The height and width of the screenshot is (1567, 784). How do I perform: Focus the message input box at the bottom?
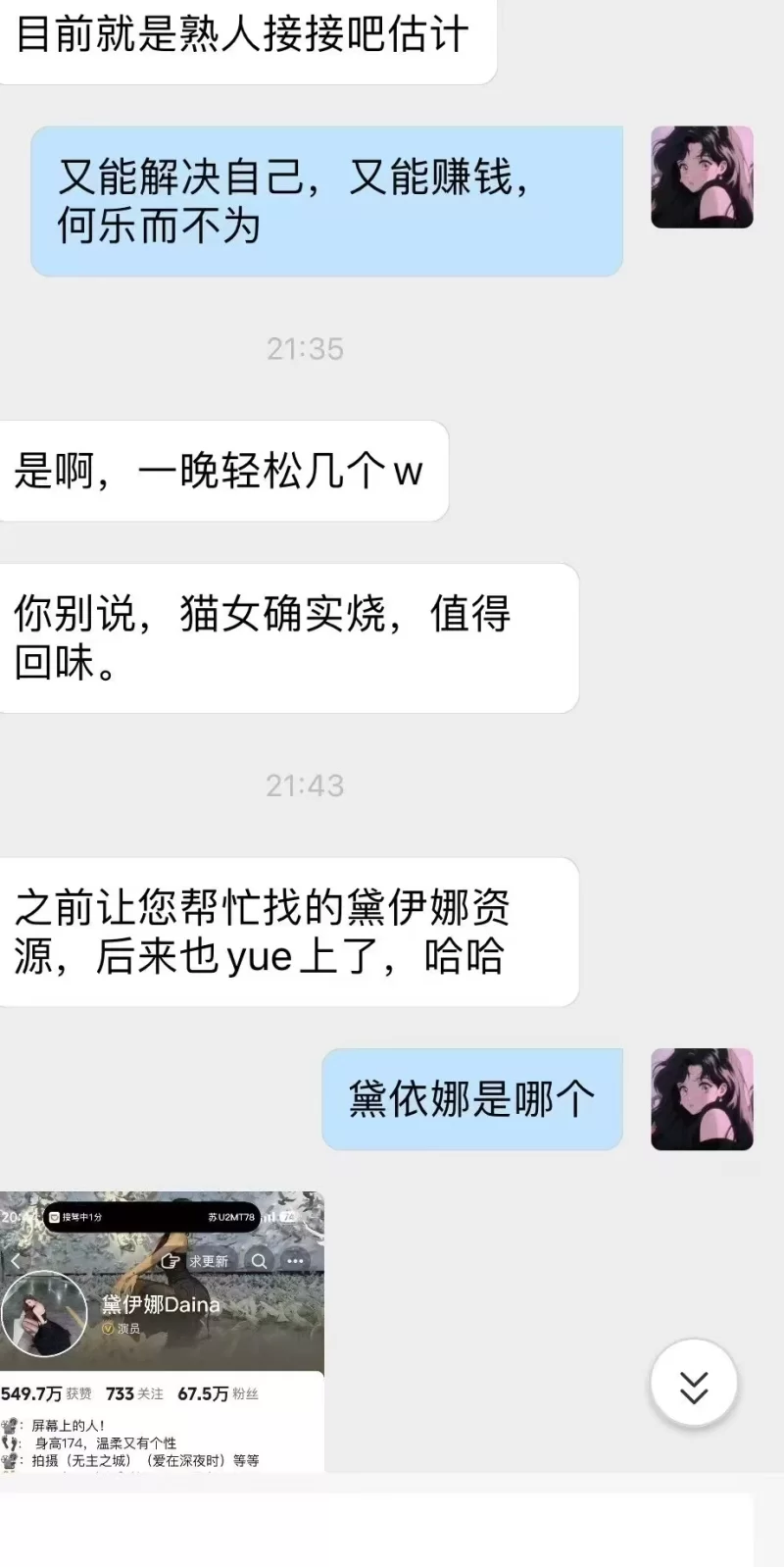coord(377,1528)
